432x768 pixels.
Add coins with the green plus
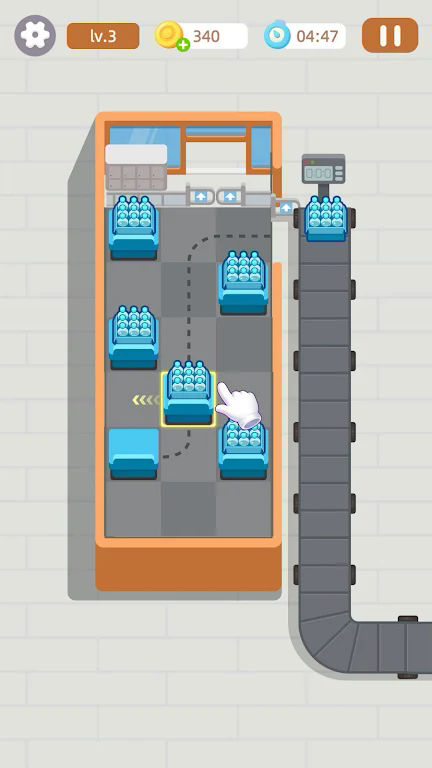[x=183, y=46]
